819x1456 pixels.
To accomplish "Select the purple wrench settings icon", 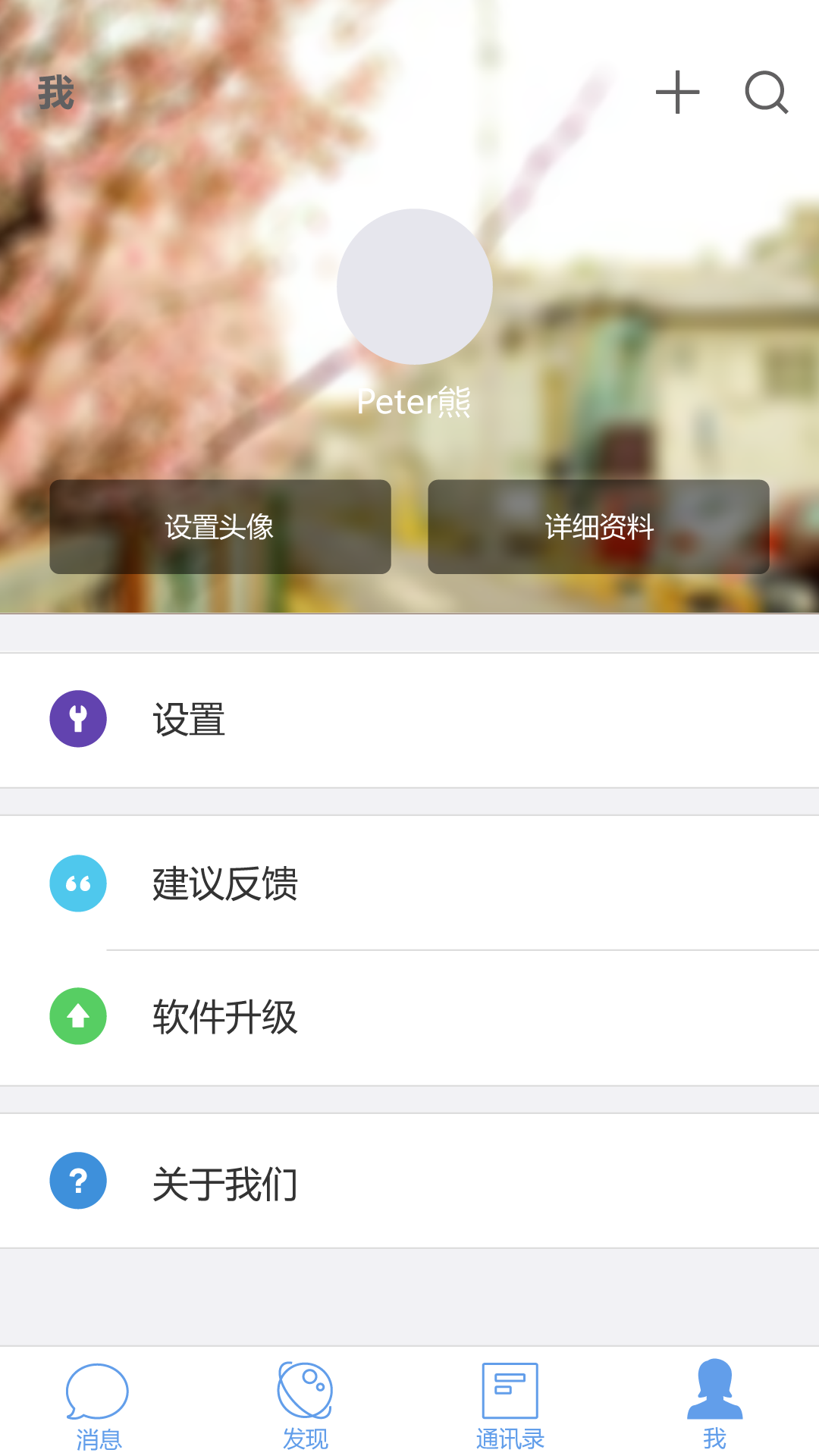I will pyautogui.click(x=77, y=718).
